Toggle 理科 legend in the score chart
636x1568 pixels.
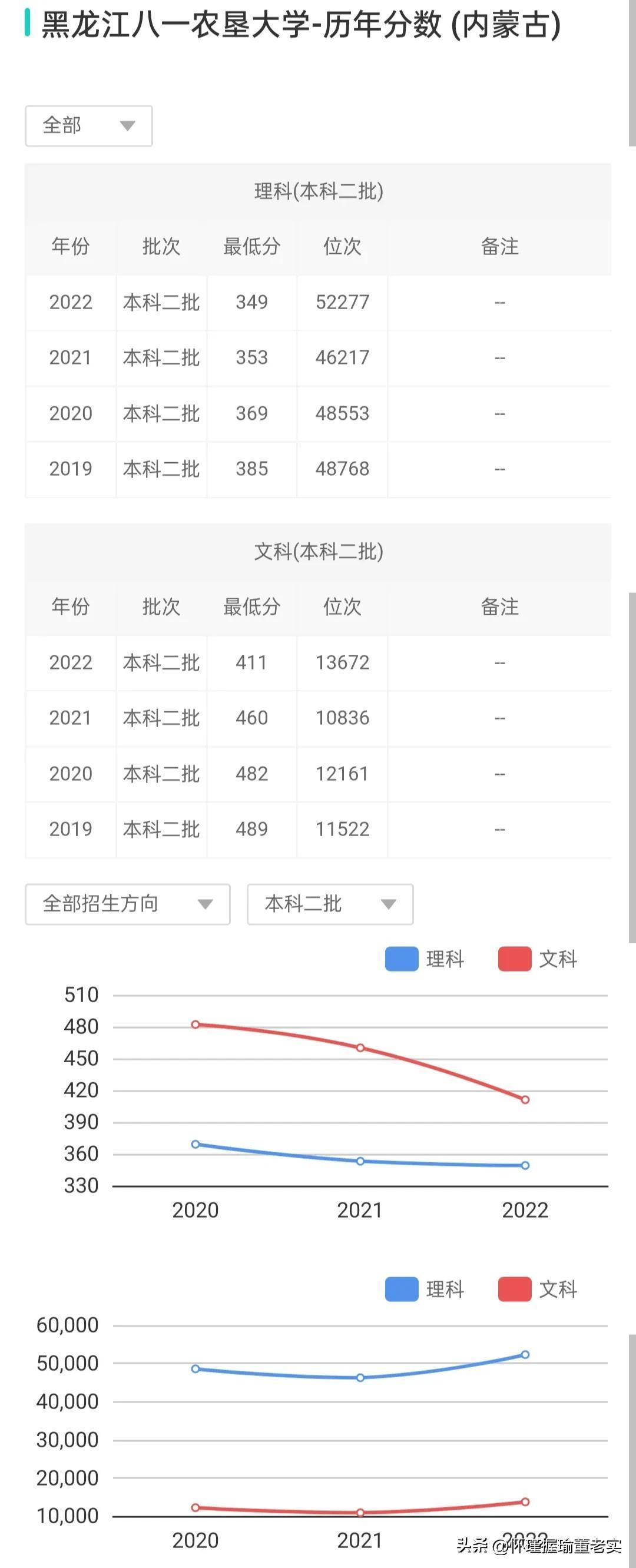point(425,959)
